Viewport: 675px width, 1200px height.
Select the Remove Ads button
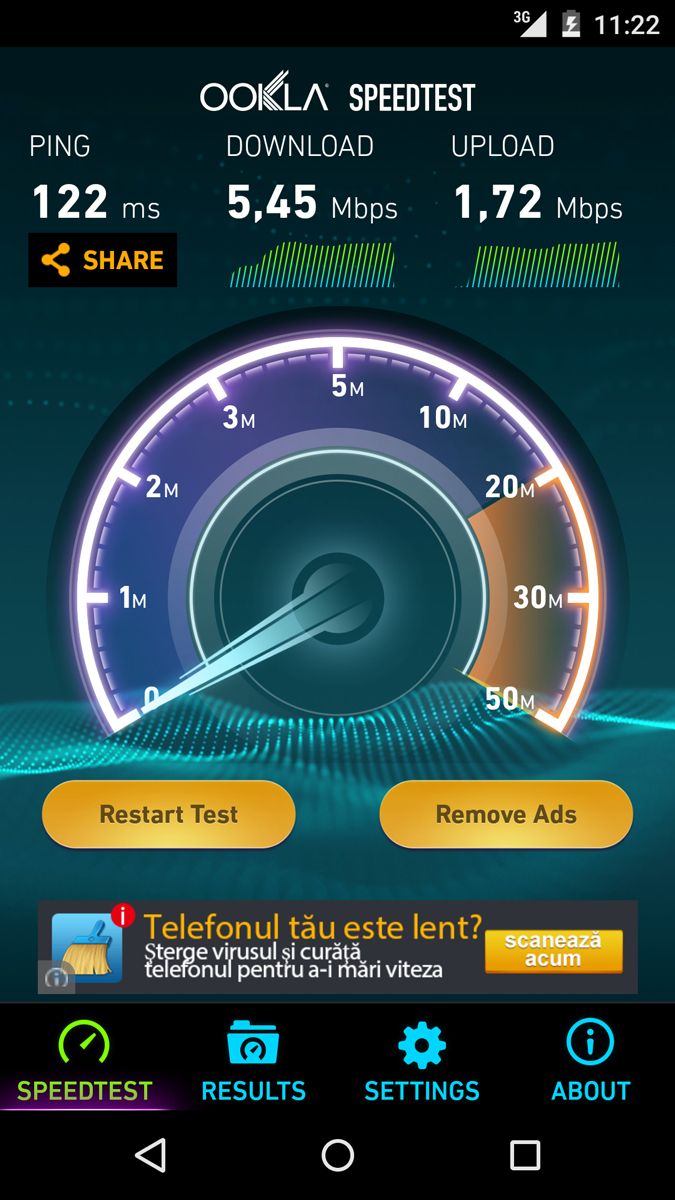pyautogui.click(x=506, y=814)
